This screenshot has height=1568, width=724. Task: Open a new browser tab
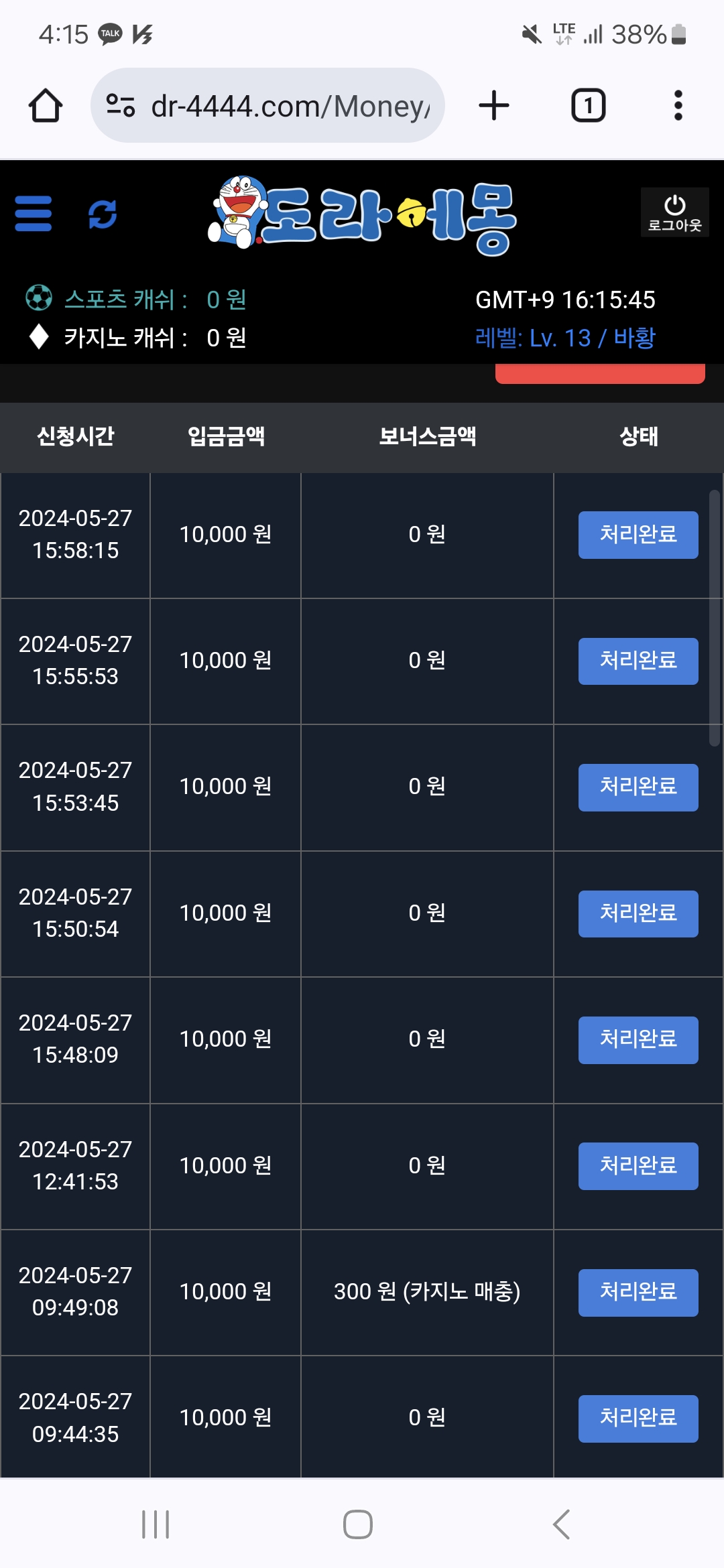tap(494, 105)
